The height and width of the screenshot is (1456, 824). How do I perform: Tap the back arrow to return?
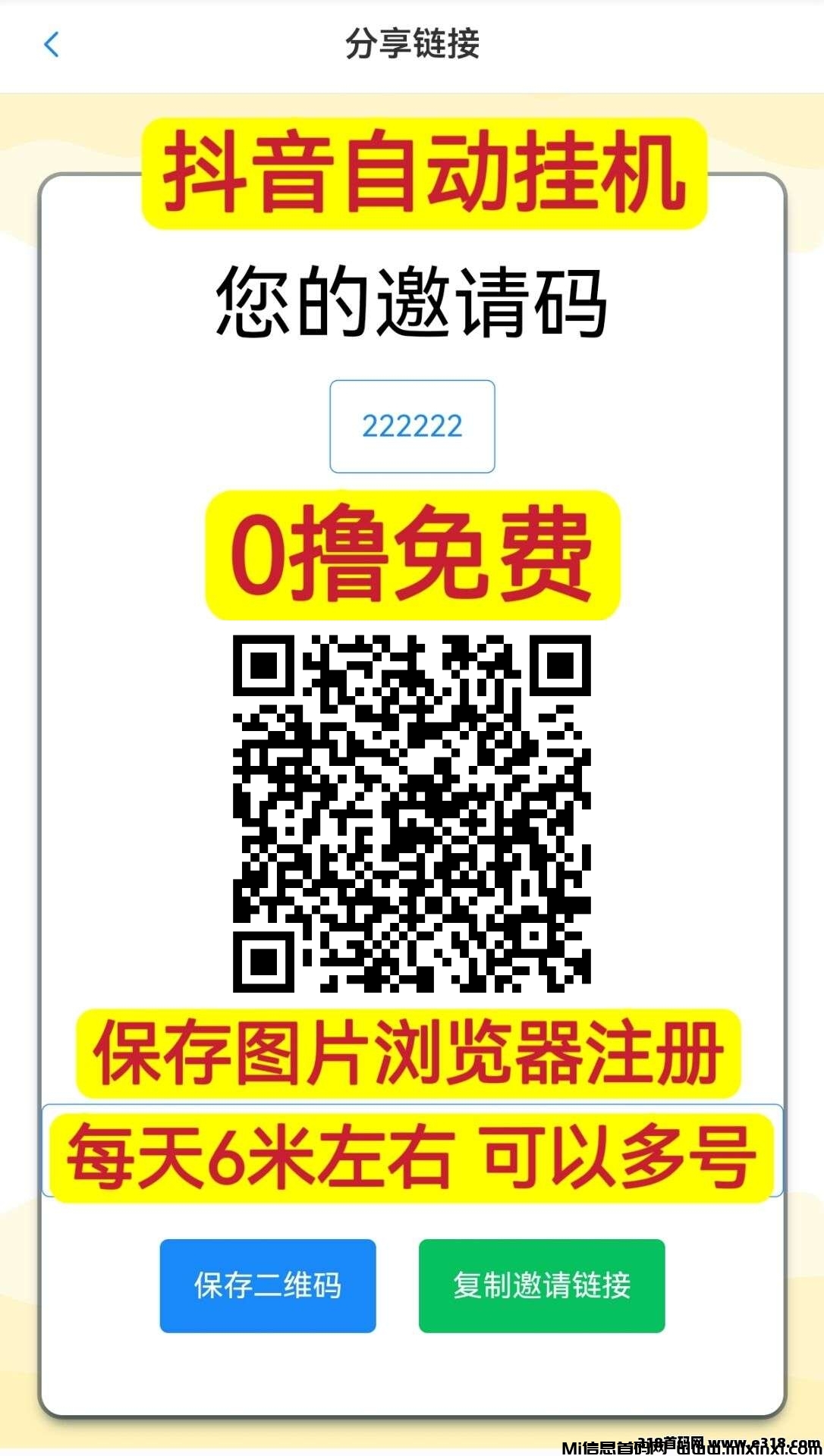coord(50,45)
